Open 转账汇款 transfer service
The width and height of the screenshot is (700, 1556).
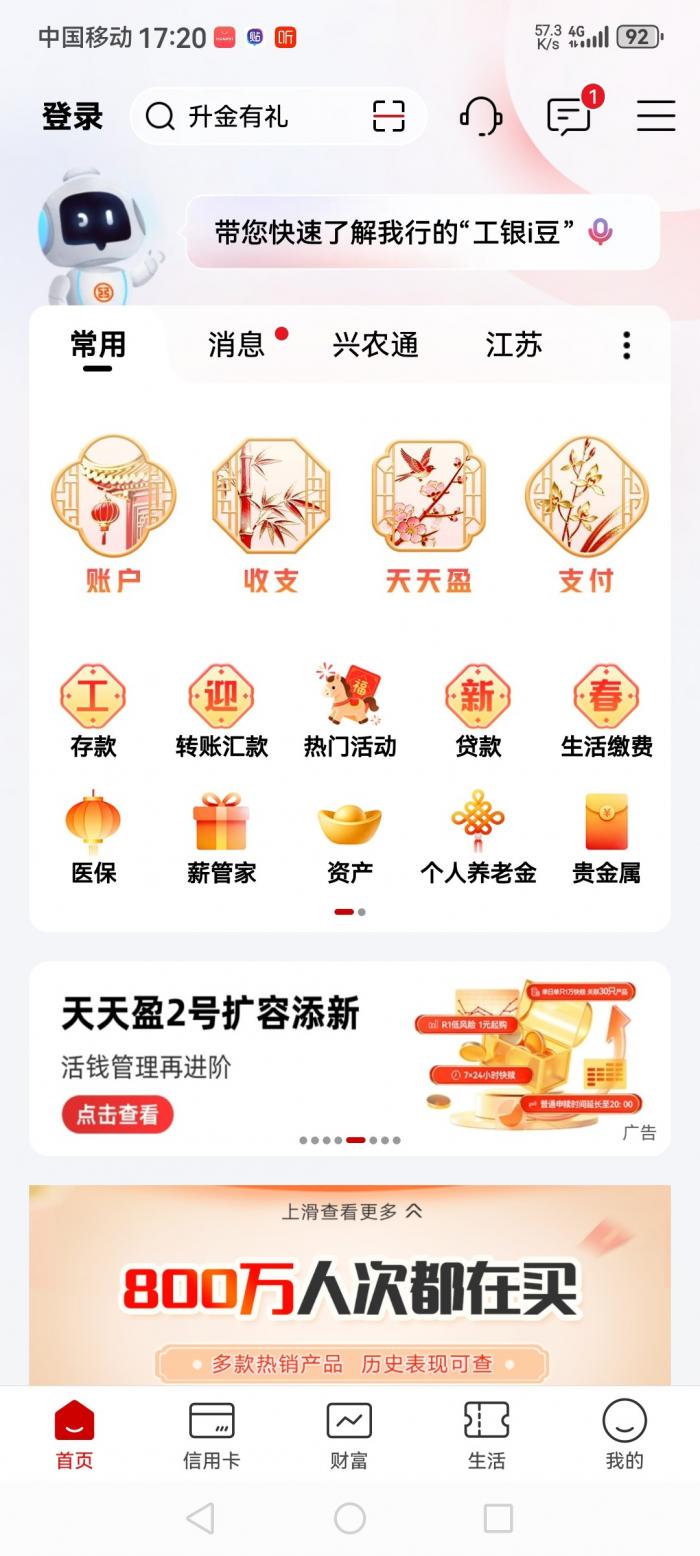click(221, 712)
